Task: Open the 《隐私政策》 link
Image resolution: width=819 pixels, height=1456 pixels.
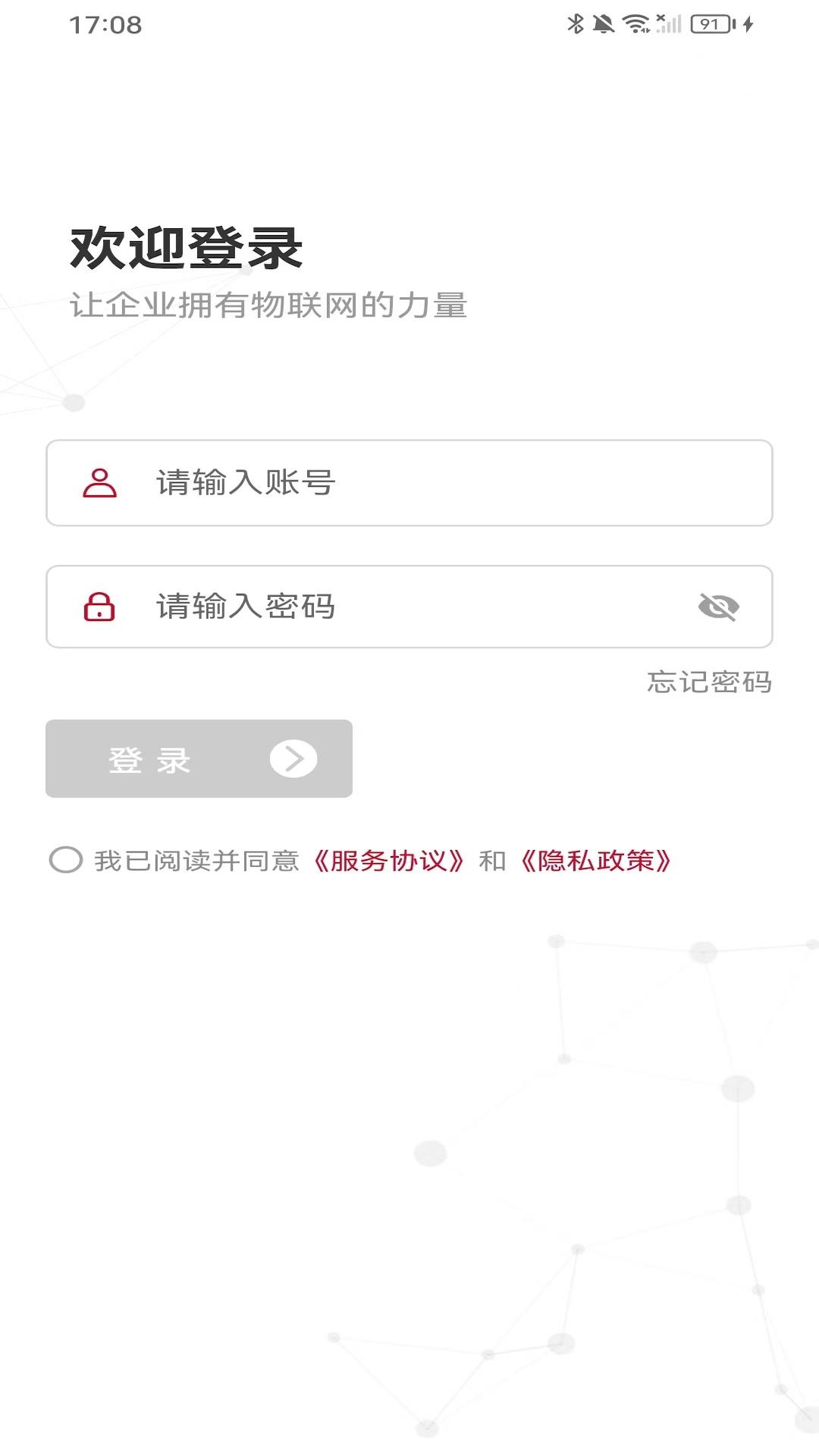Action: [x=596, y=861]
